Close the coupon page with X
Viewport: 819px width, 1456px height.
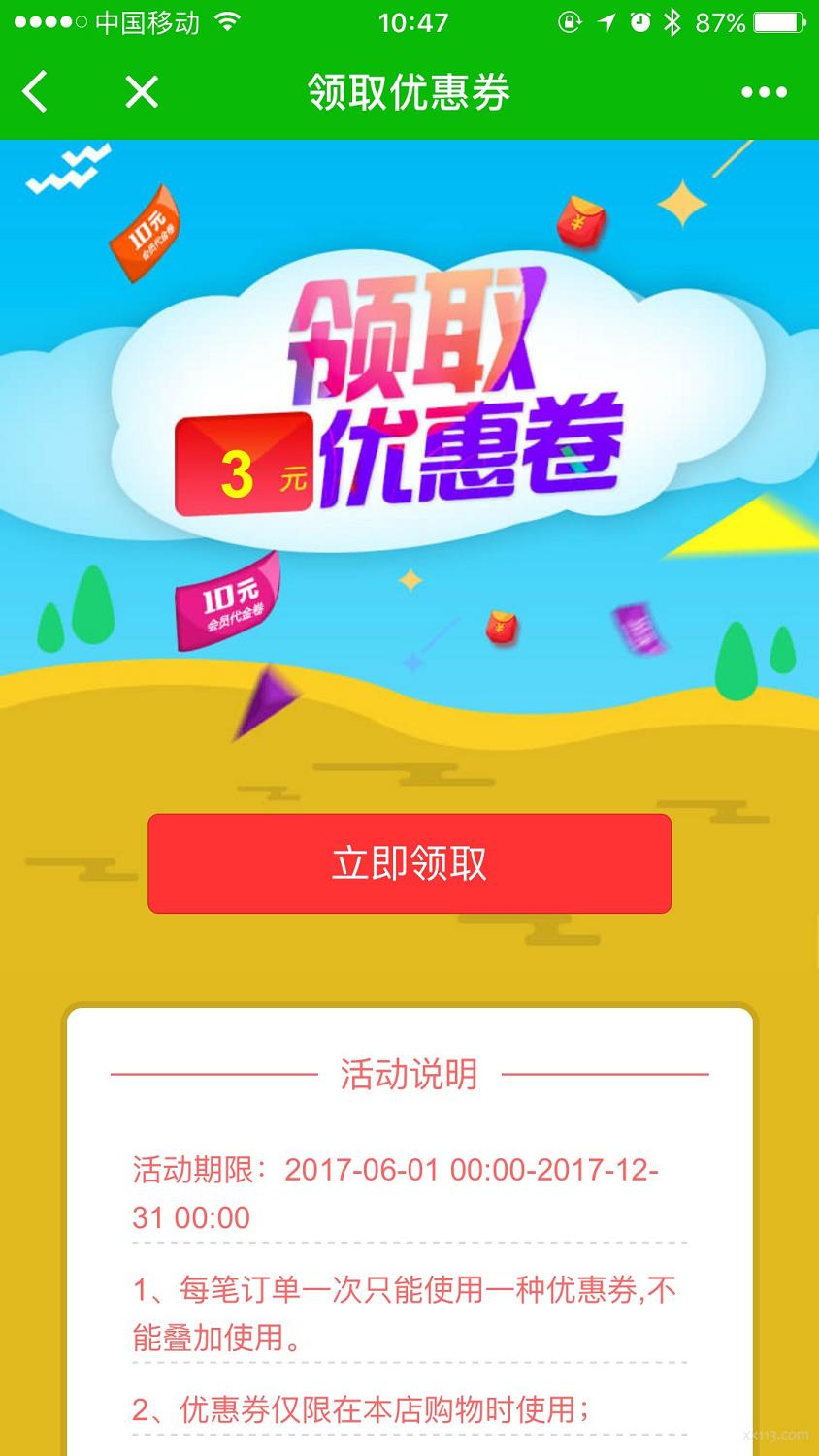click(142, 92)
